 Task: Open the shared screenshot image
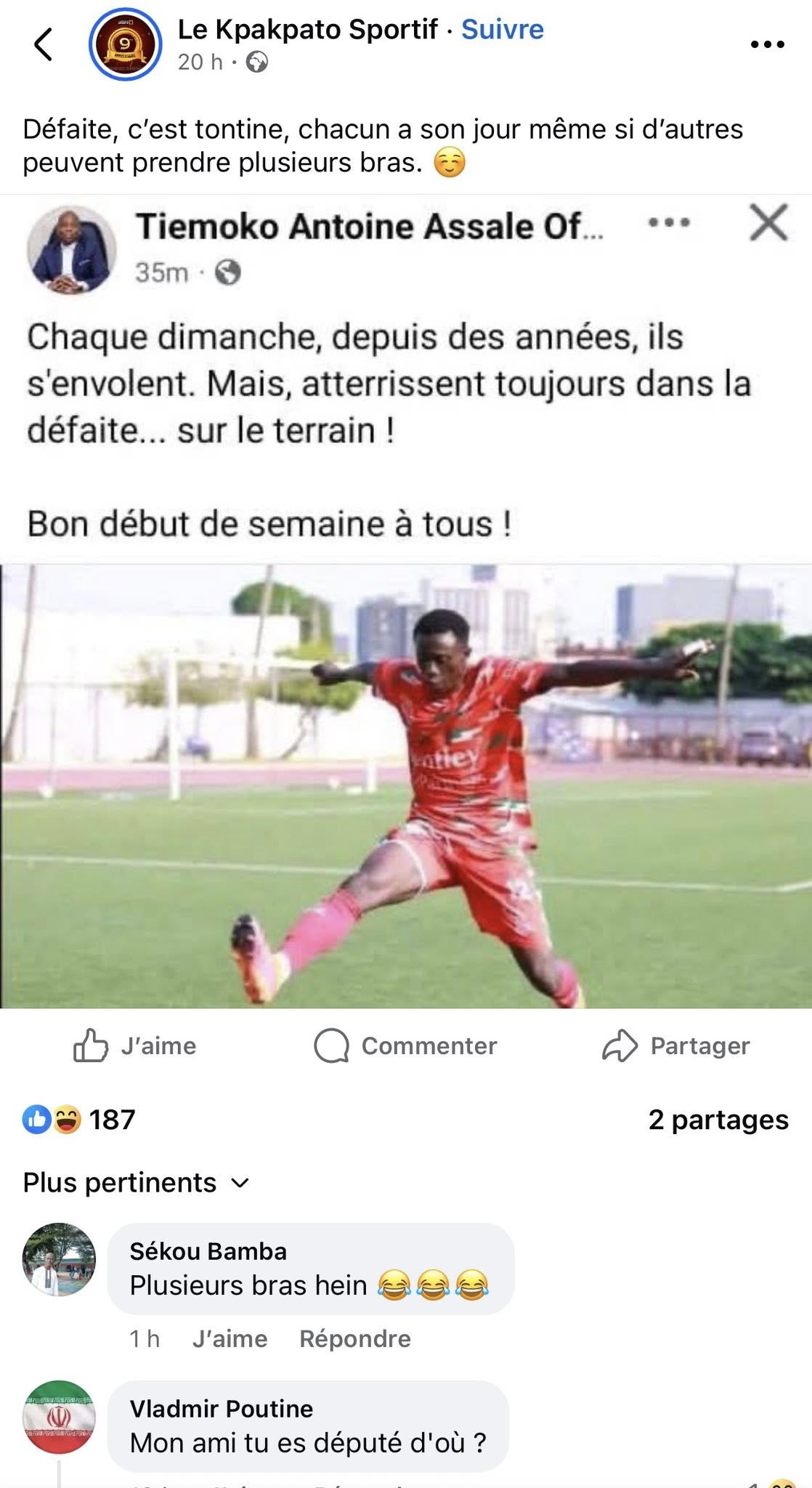pos(405,603)
